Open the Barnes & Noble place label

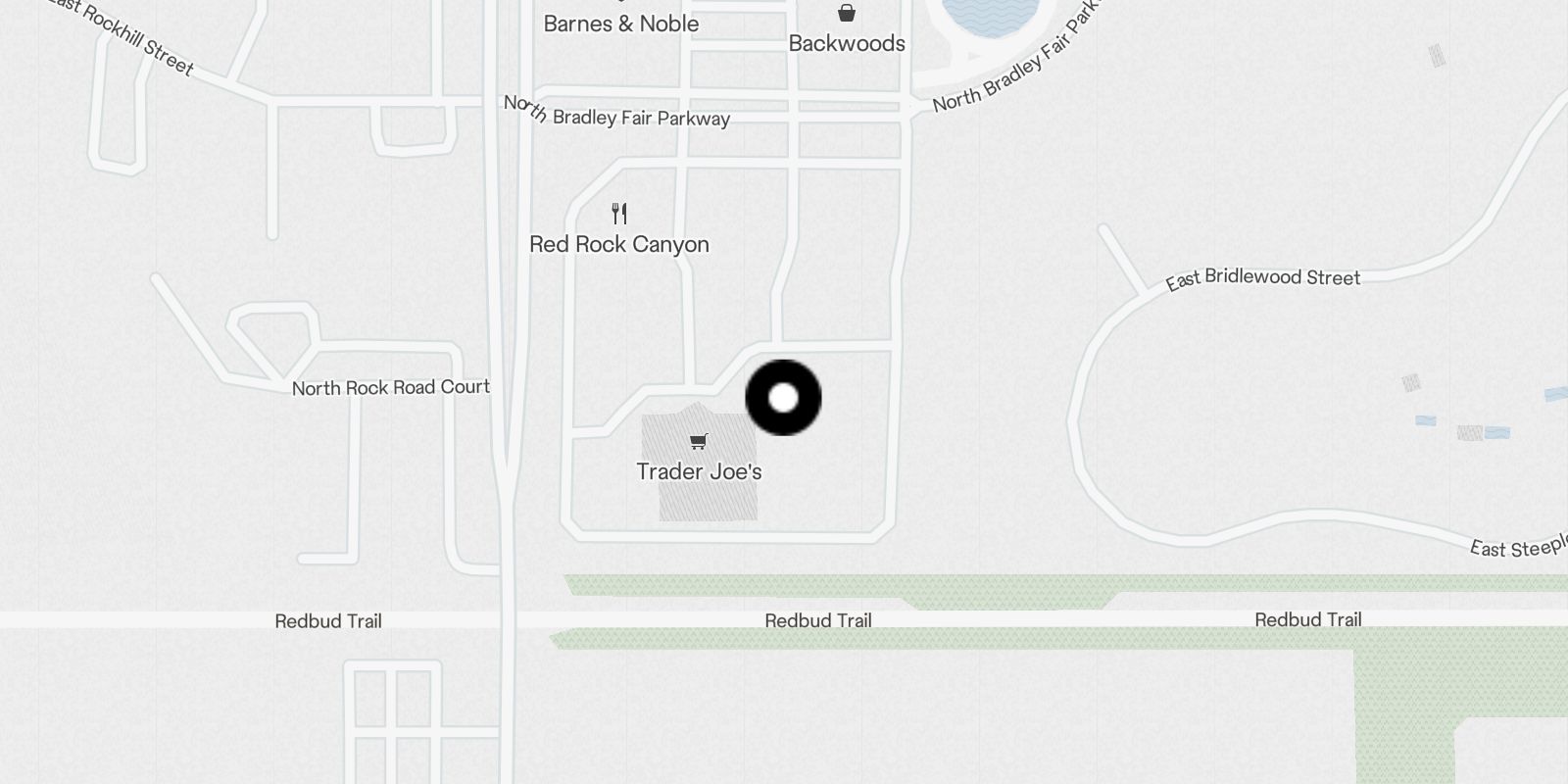pyautogui.click(x=621, y=24)
